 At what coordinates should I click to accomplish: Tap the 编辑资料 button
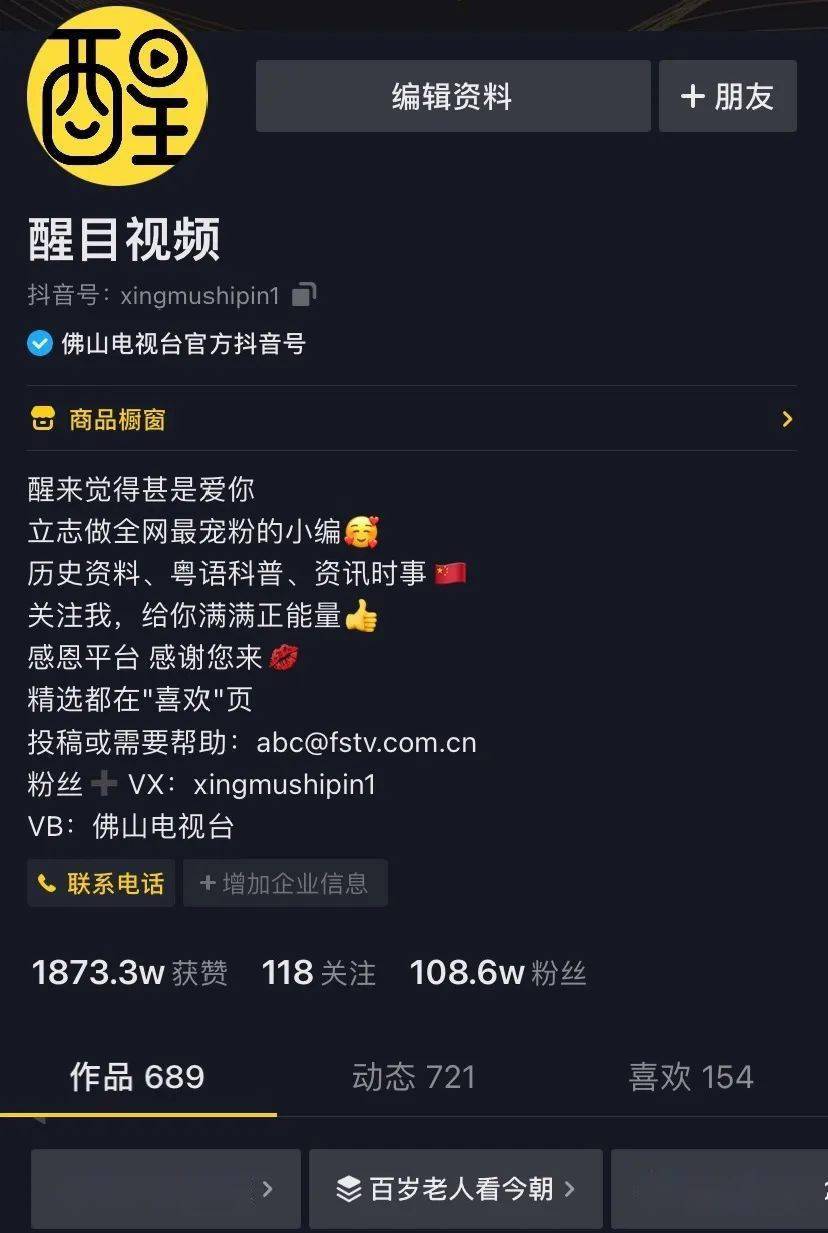(x=452, y=96)
